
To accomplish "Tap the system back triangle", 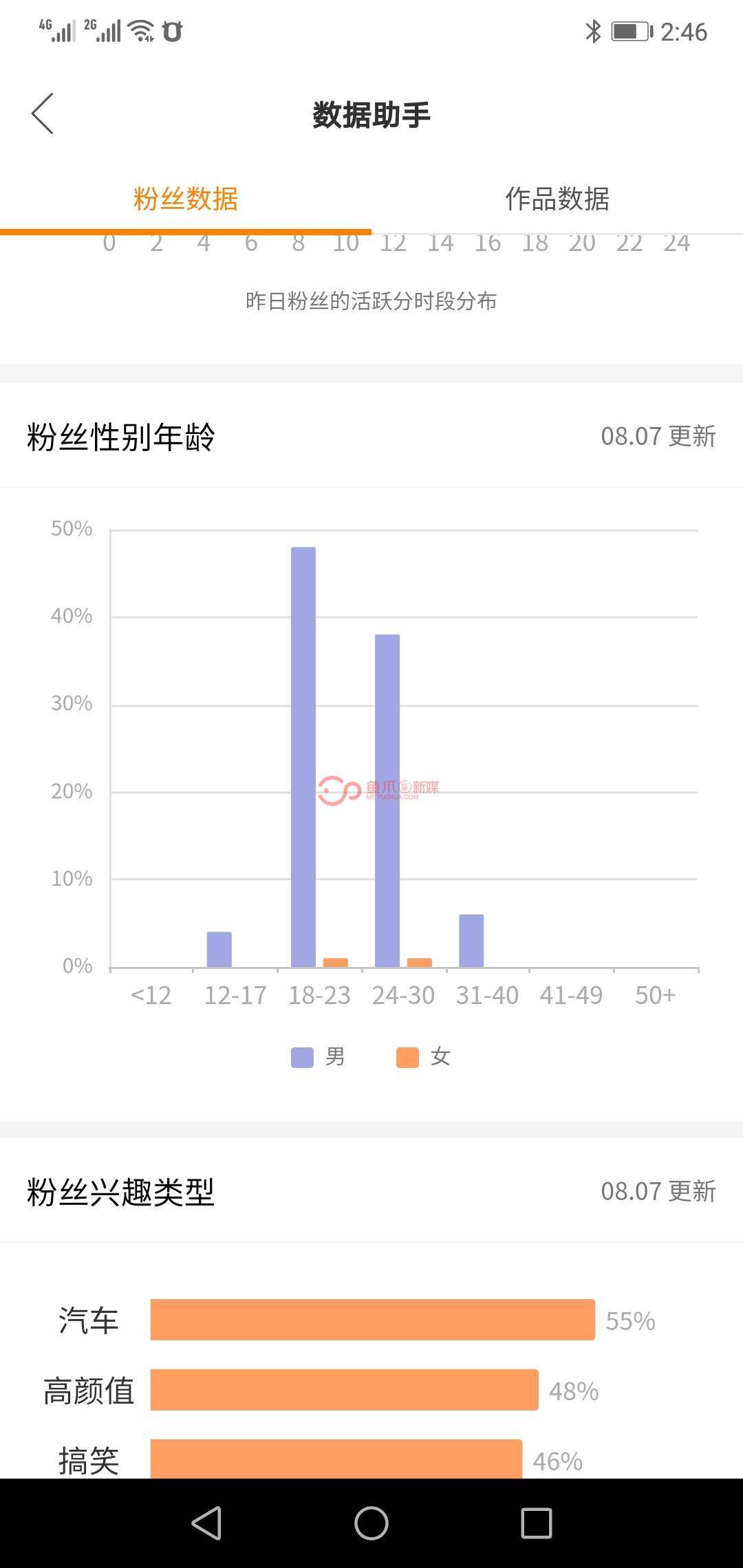I will pyautogui.click(x=206, y=1523).
